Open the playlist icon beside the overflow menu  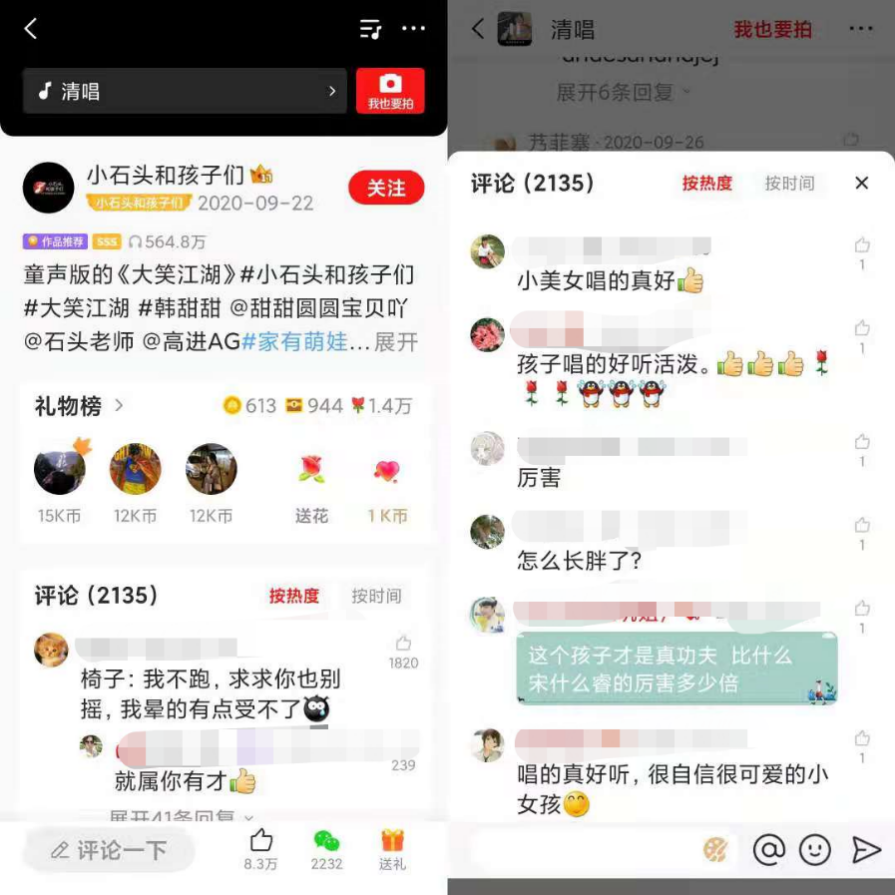pos(370,29)
